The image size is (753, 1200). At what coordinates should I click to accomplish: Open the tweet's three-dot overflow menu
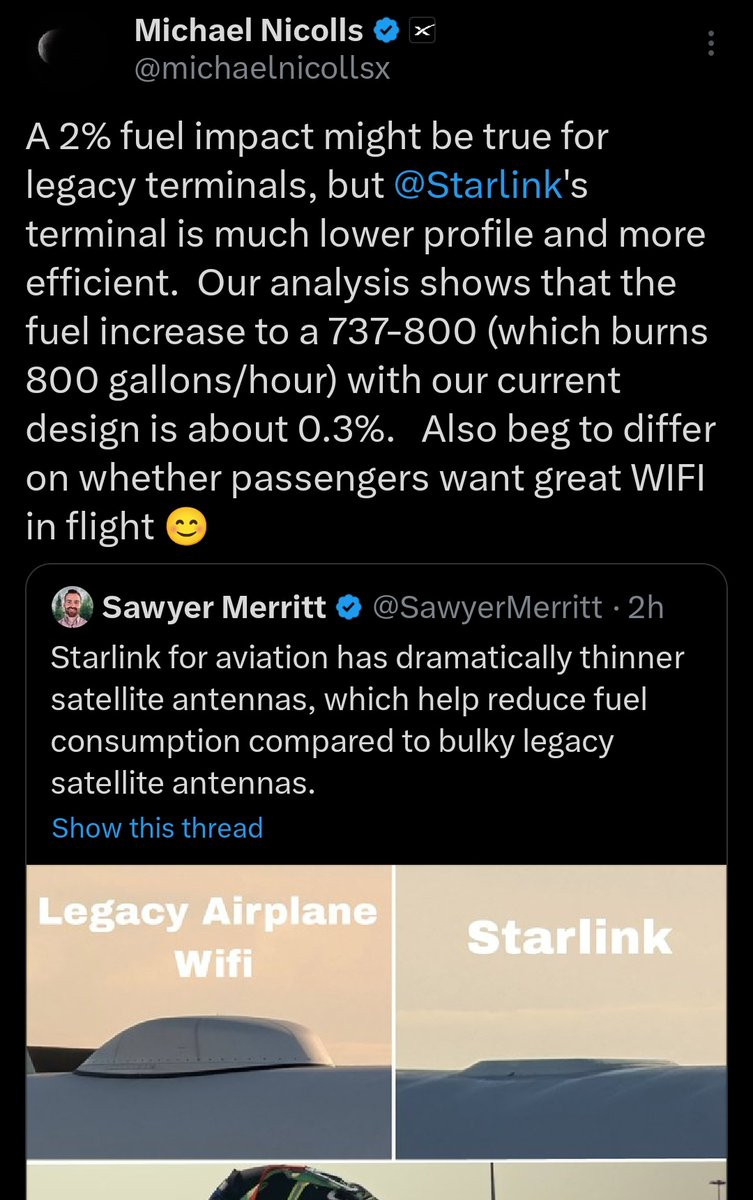711,44
